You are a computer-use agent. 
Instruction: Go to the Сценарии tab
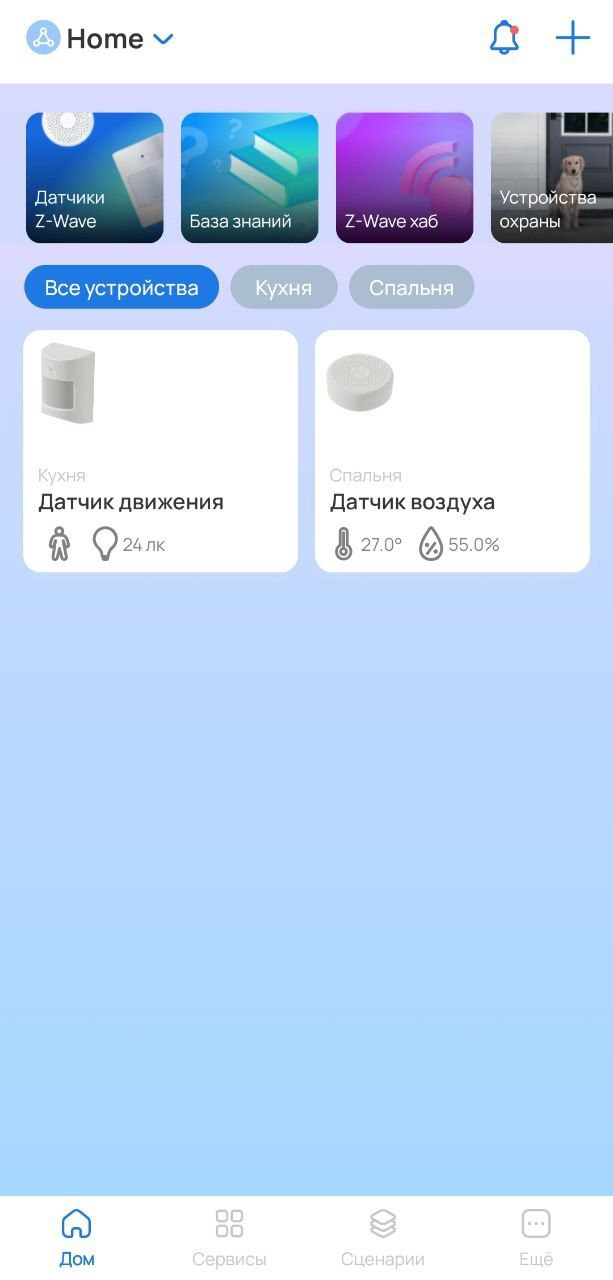click(x=383, y=1237)
